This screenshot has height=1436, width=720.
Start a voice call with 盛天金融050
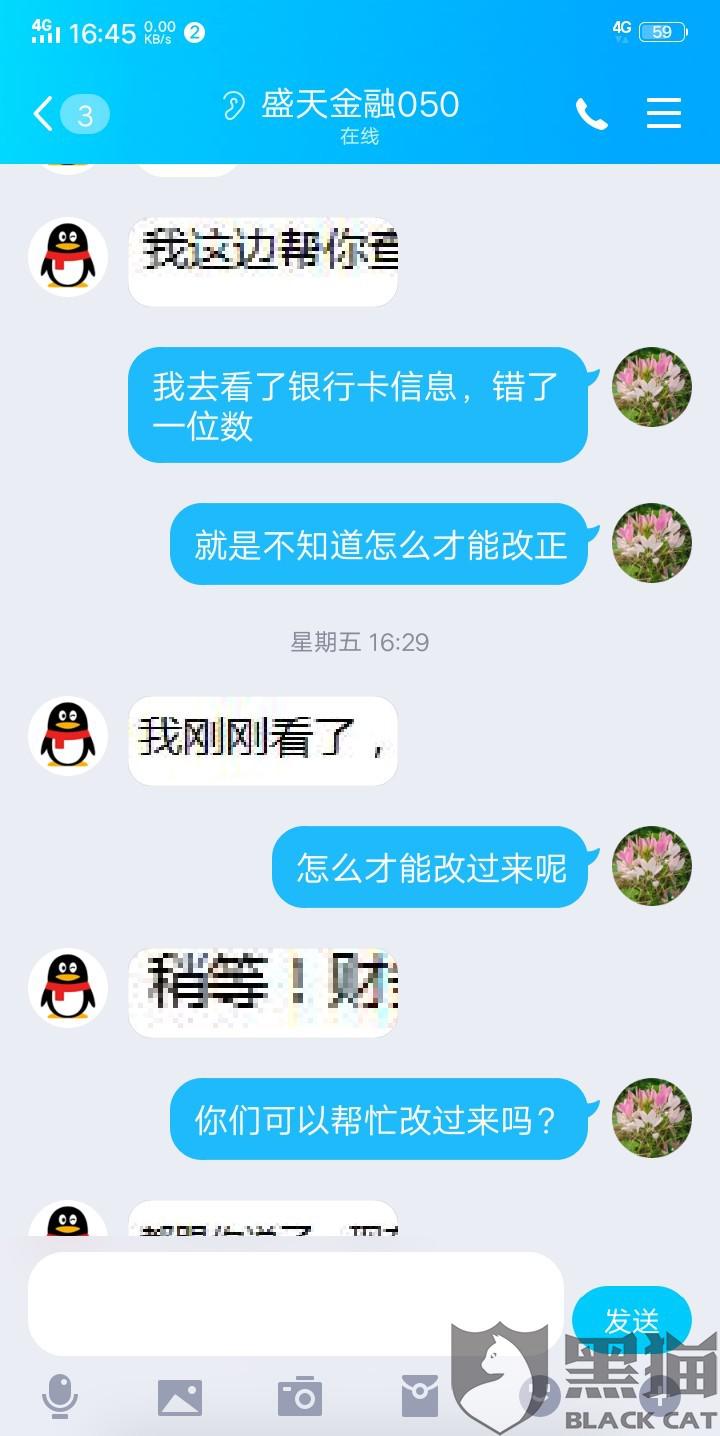591,114
